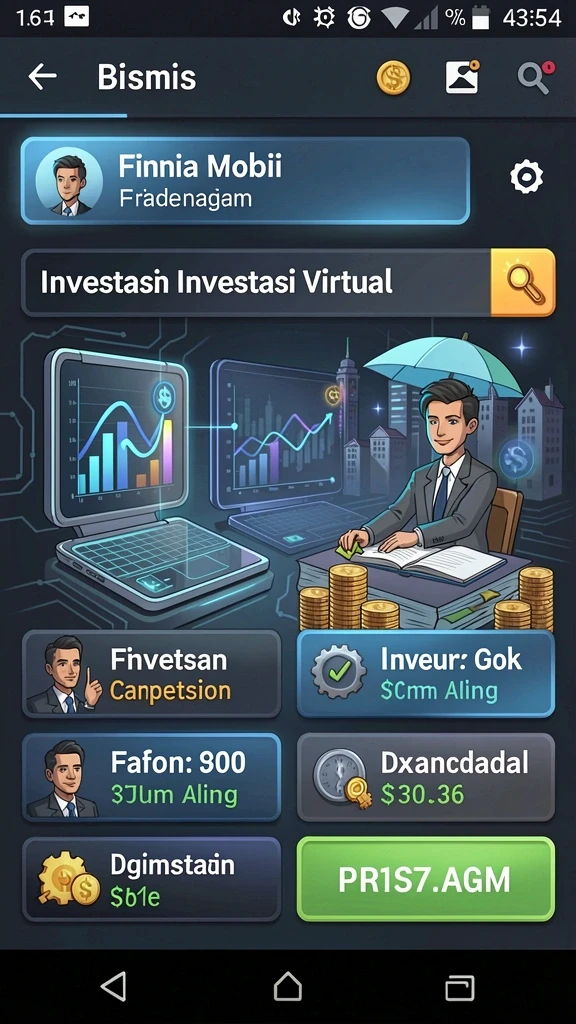Image resolution: width=576 pixels, height=1024 pixels.
Task: Tap the yellow magnifier search button
Action: click(x=522, y=283)
